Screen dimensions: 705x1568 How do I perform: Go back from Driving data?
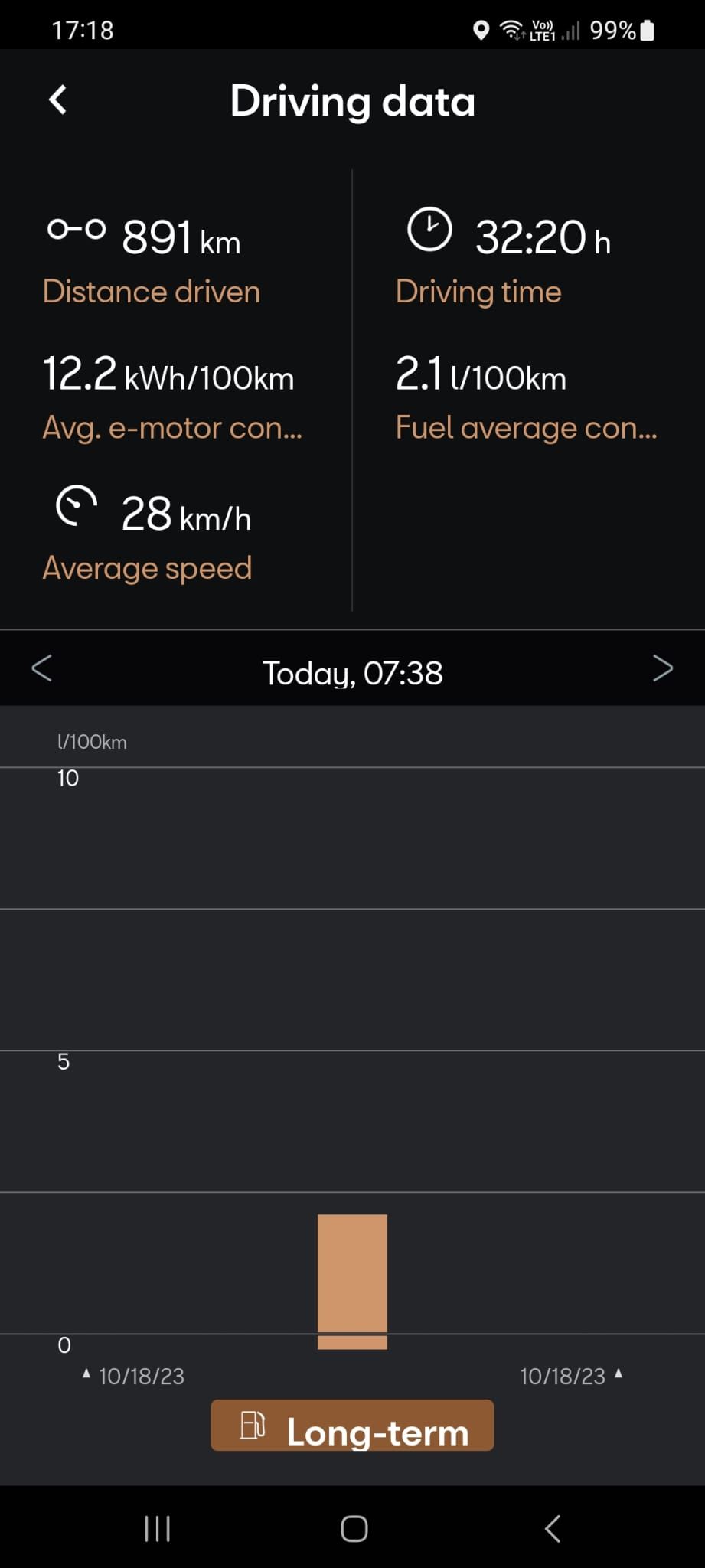pos(57,100)
